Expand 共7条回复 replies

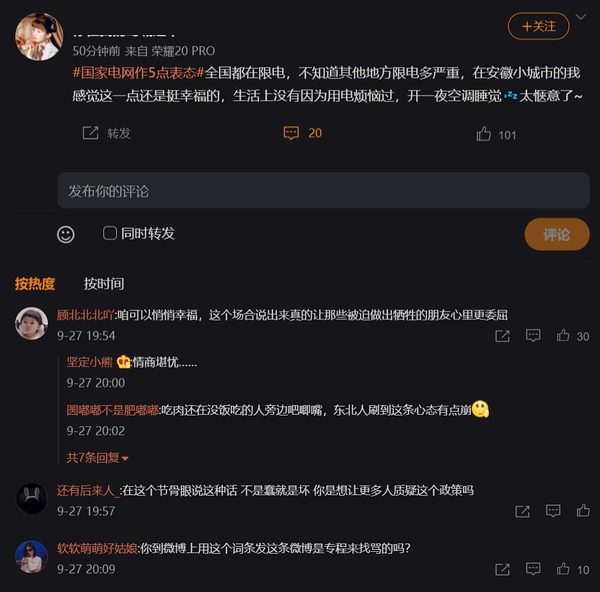(93, 457)
